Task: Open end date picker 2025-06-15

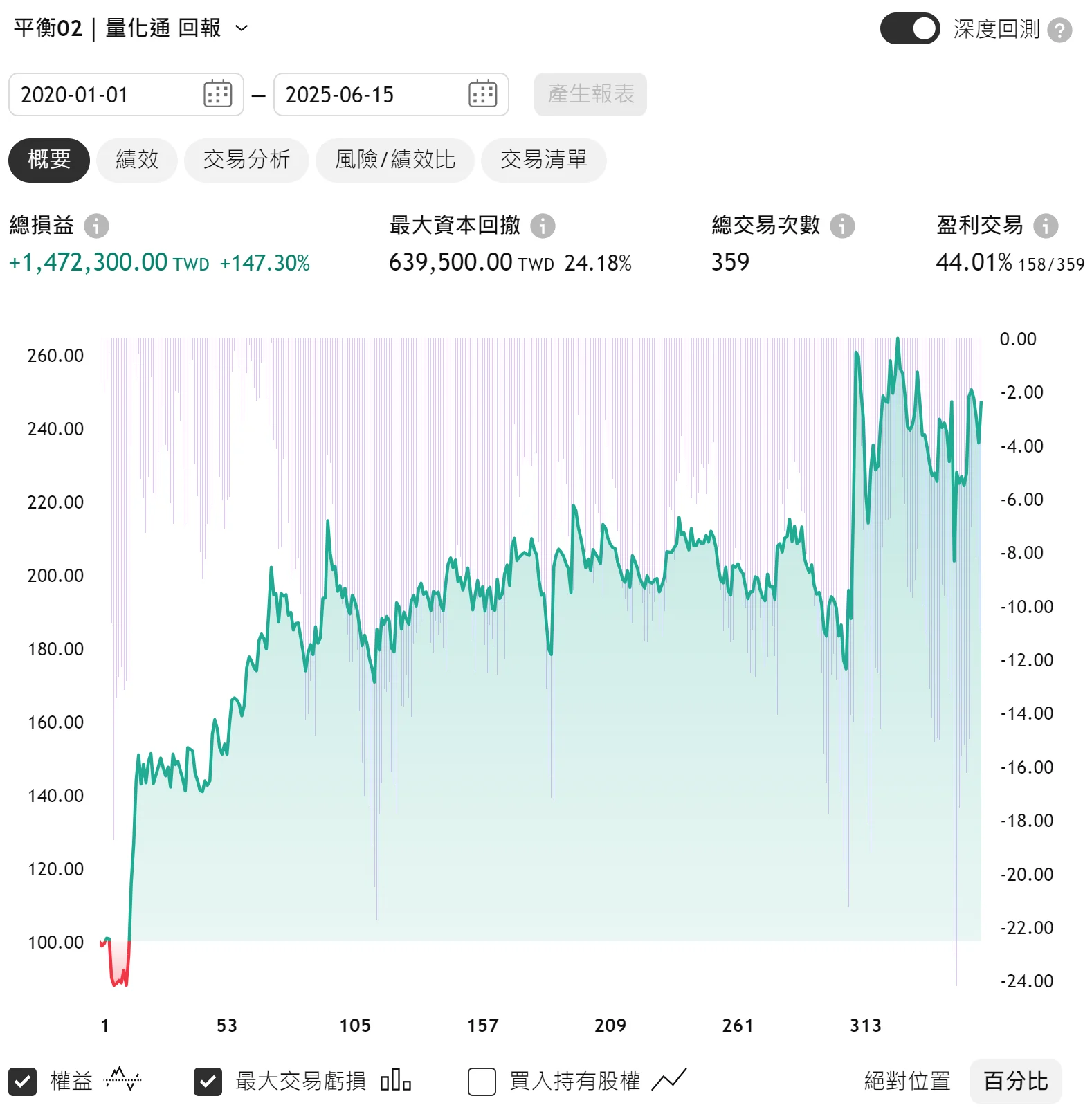Action: point(482,94)
